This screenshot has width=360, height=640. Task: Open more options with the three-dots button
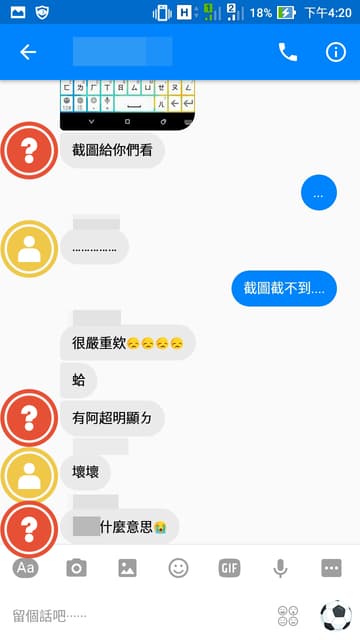pos(331,568)
